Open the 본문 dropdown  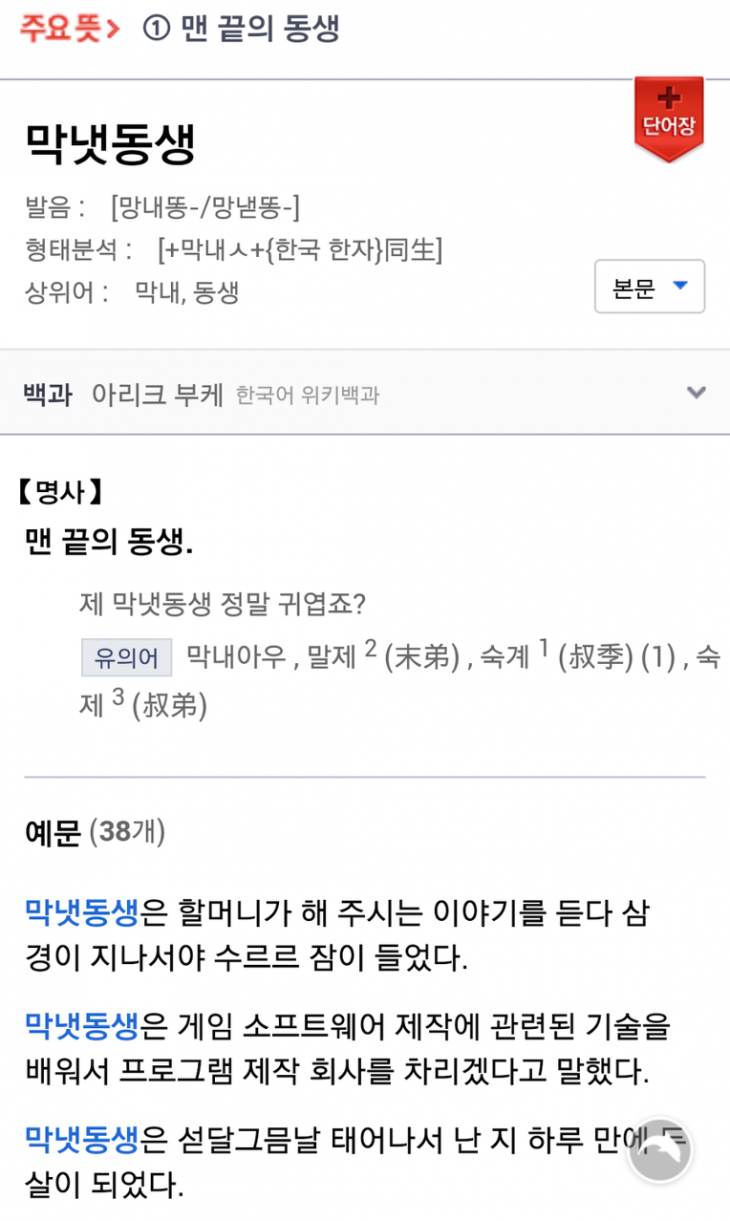coord(649,287)
